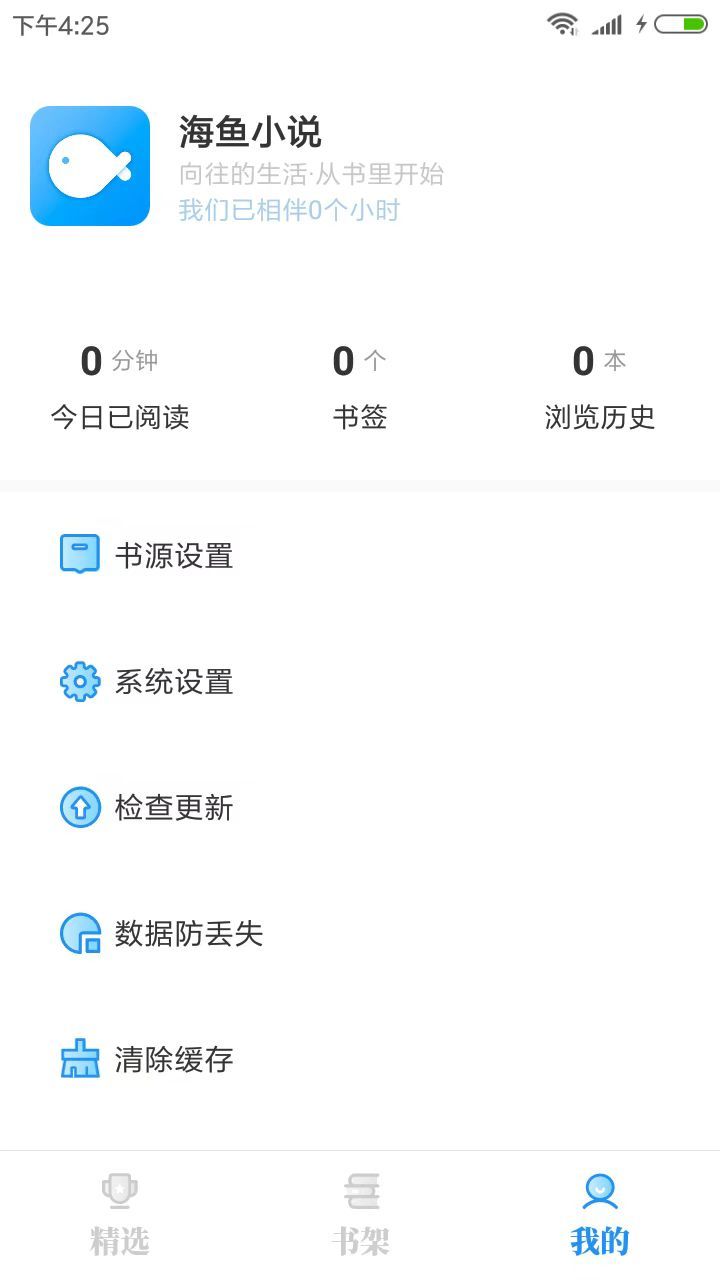720x1280 pixels.
Task: Tap 我们已相伴0个小时 companion time link
Action: click(x=289, y=210)
